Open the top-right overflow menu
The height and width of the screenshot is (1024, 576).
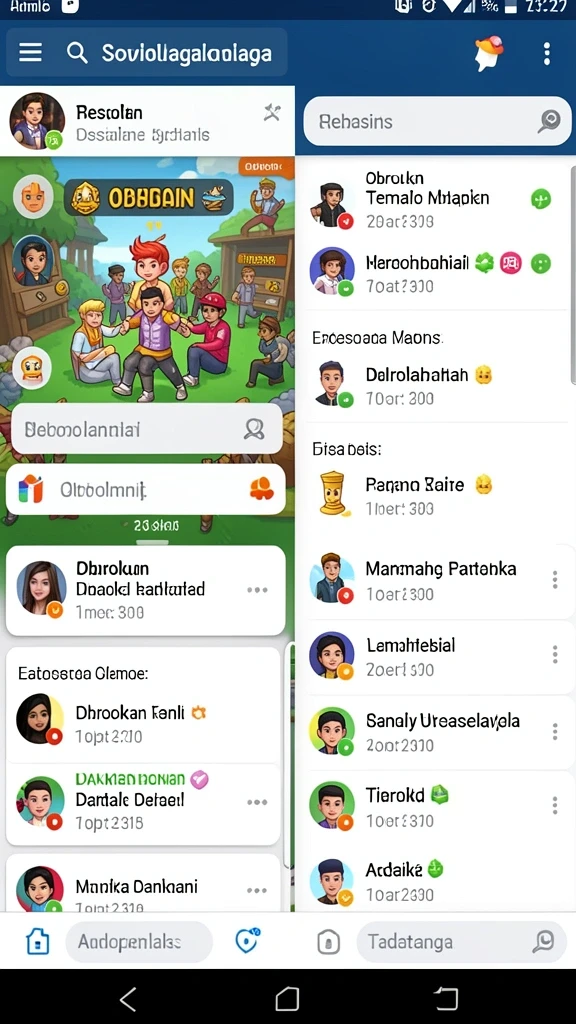(547, 54)
